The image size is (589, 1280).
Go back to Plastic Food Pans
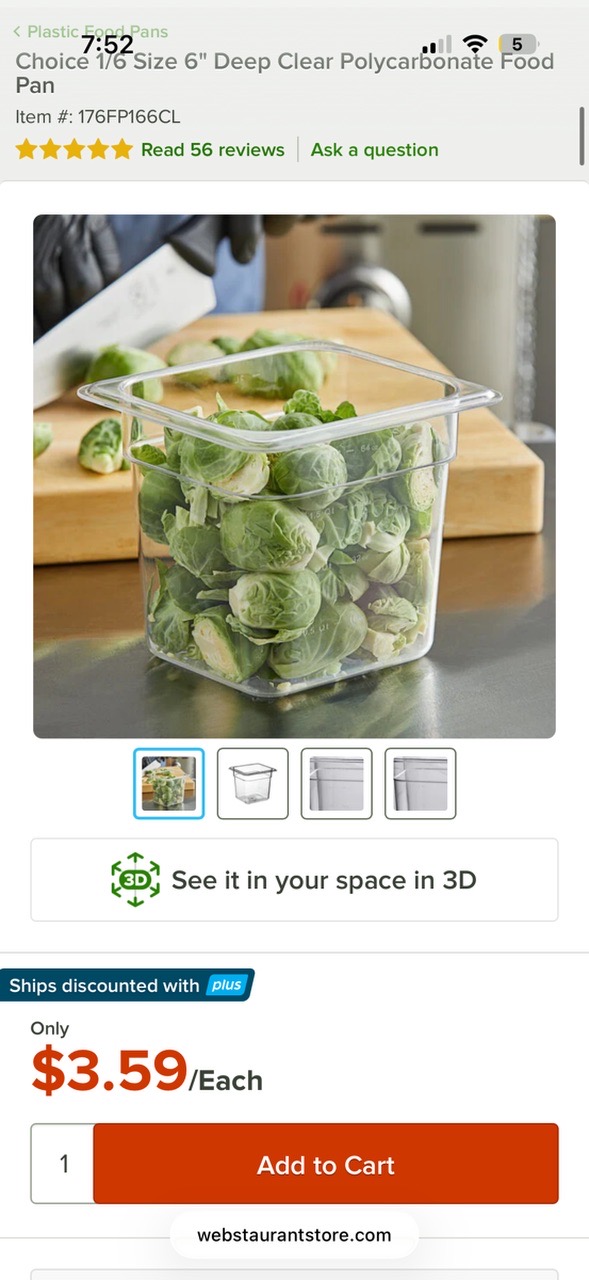point(90,32)
